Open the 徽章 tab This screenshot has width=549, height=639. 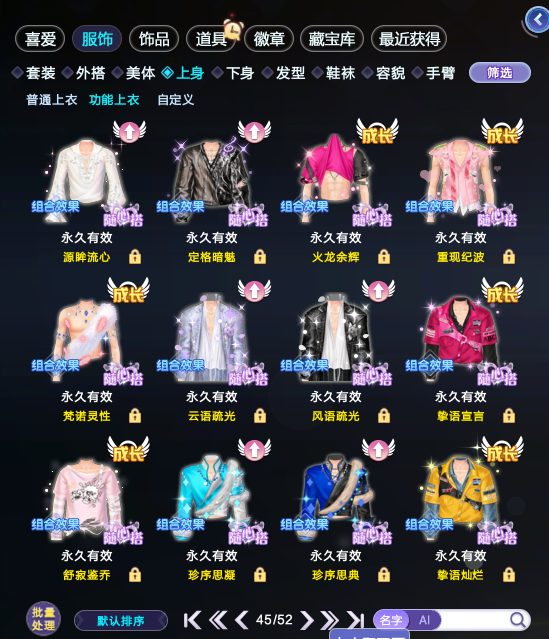point(269,39)
